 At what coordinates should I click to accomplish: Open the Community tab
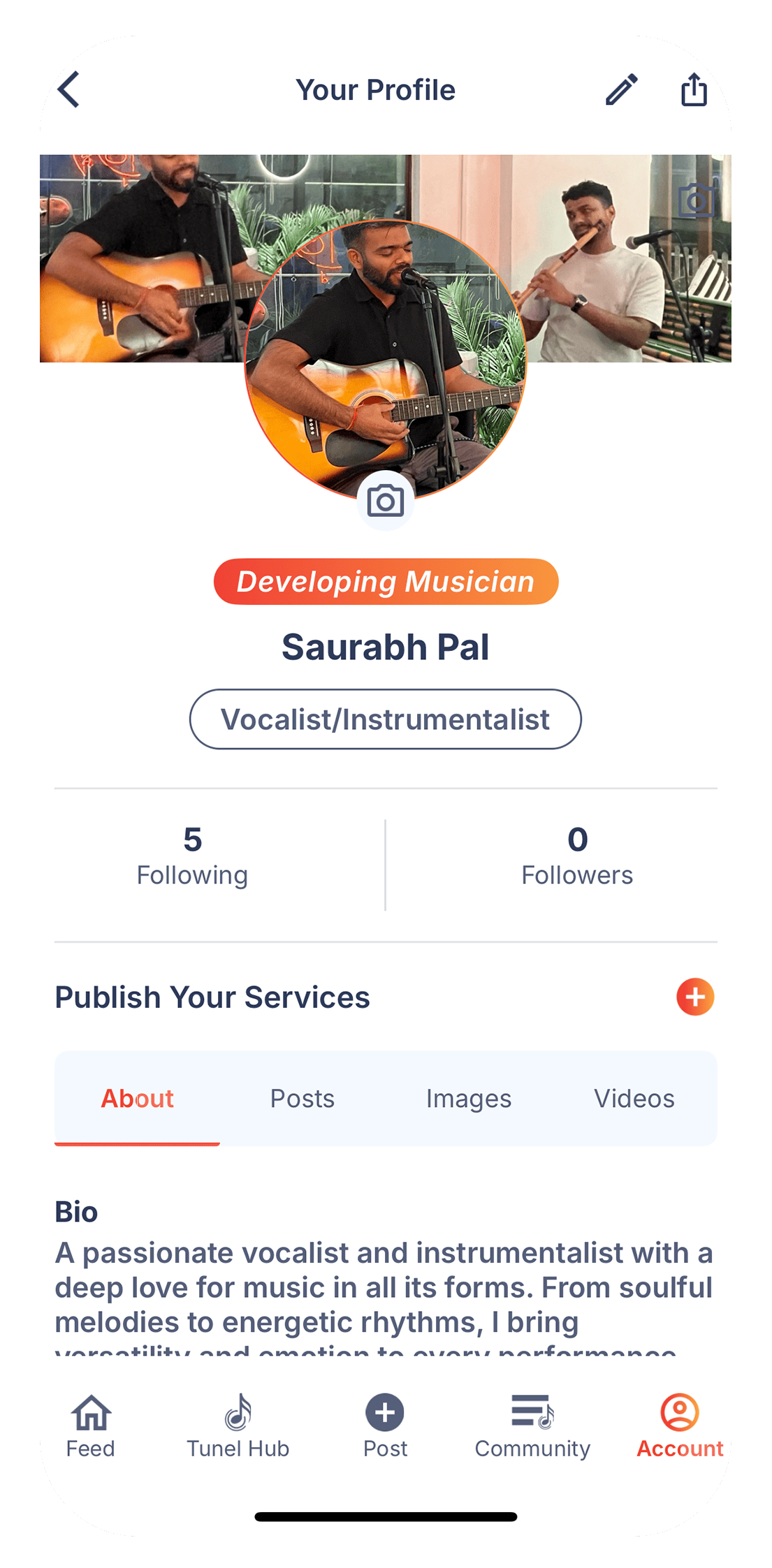(532, 1426)
